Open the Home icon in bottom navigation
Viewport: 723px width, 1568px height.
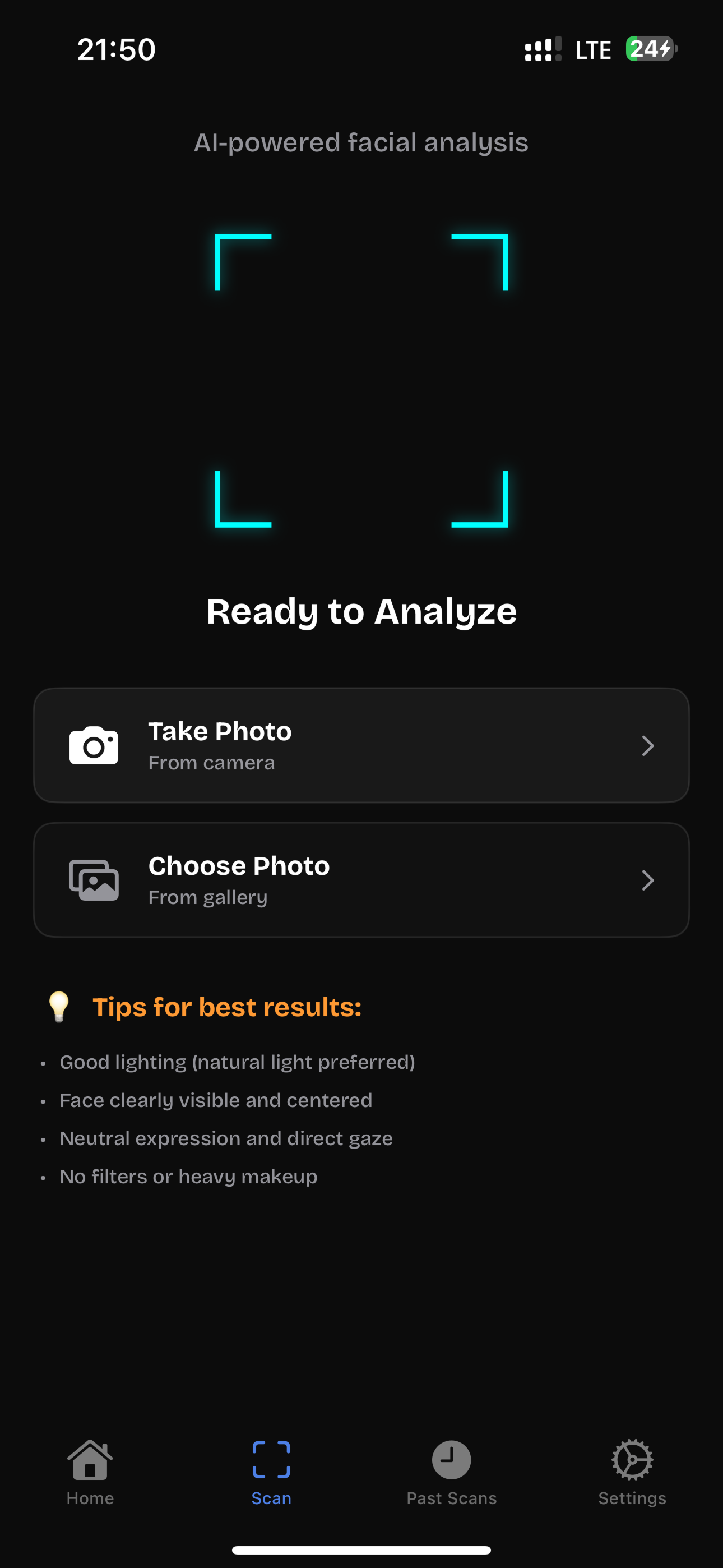(90, 1460)
